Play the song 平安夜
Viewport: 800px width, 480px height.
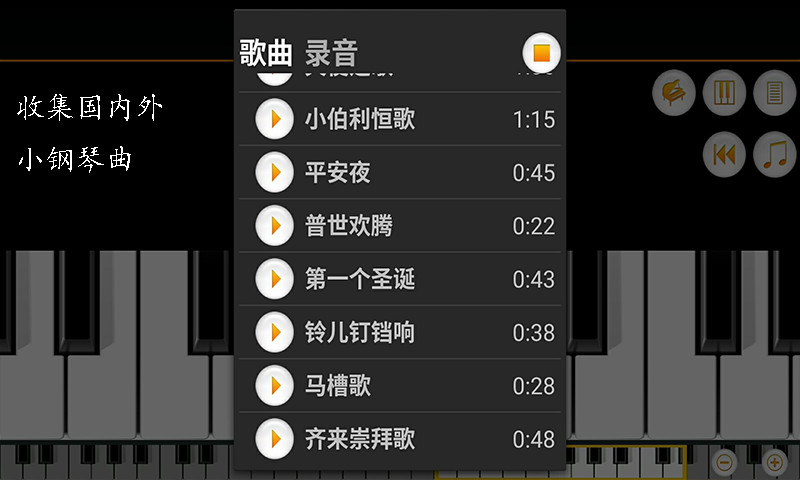click(274, 173)
